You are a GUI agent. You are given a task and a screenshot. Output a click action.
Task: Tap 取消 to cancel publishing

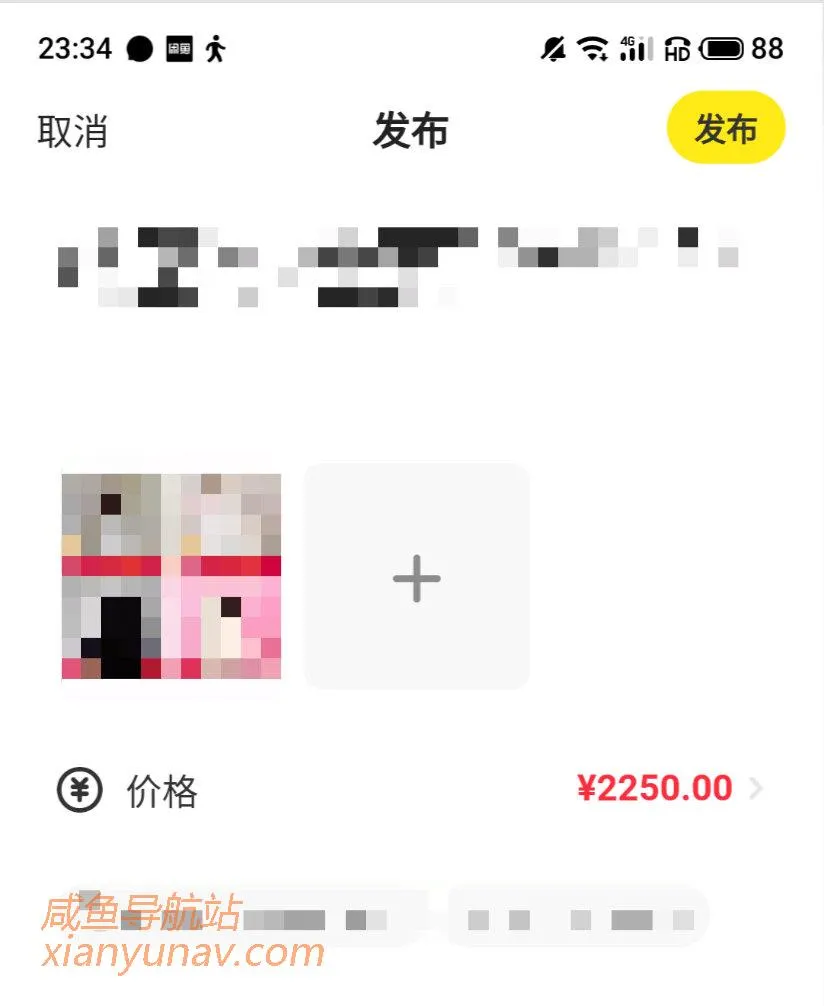74,130
